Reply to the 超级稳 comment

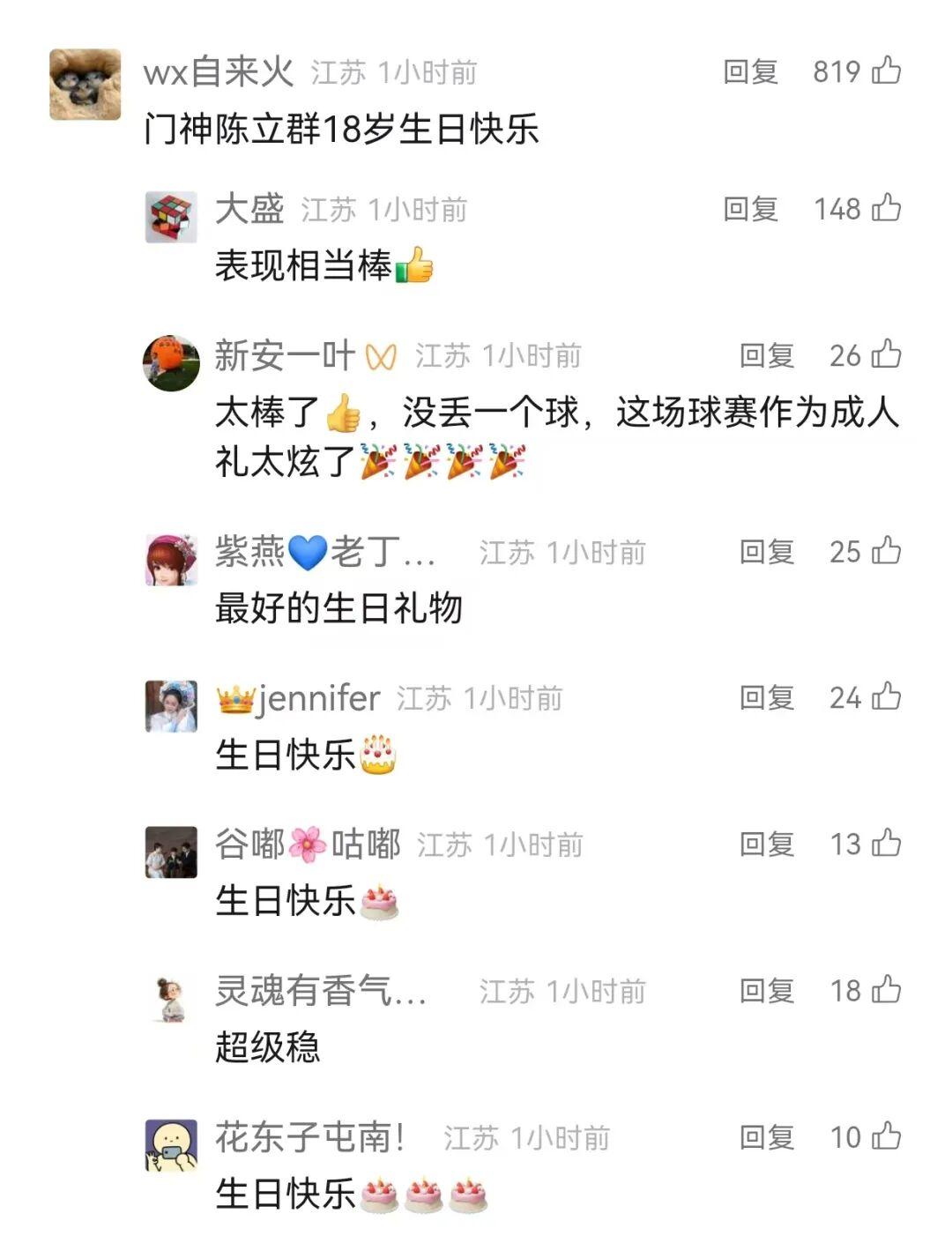click(x=766, y=991)
